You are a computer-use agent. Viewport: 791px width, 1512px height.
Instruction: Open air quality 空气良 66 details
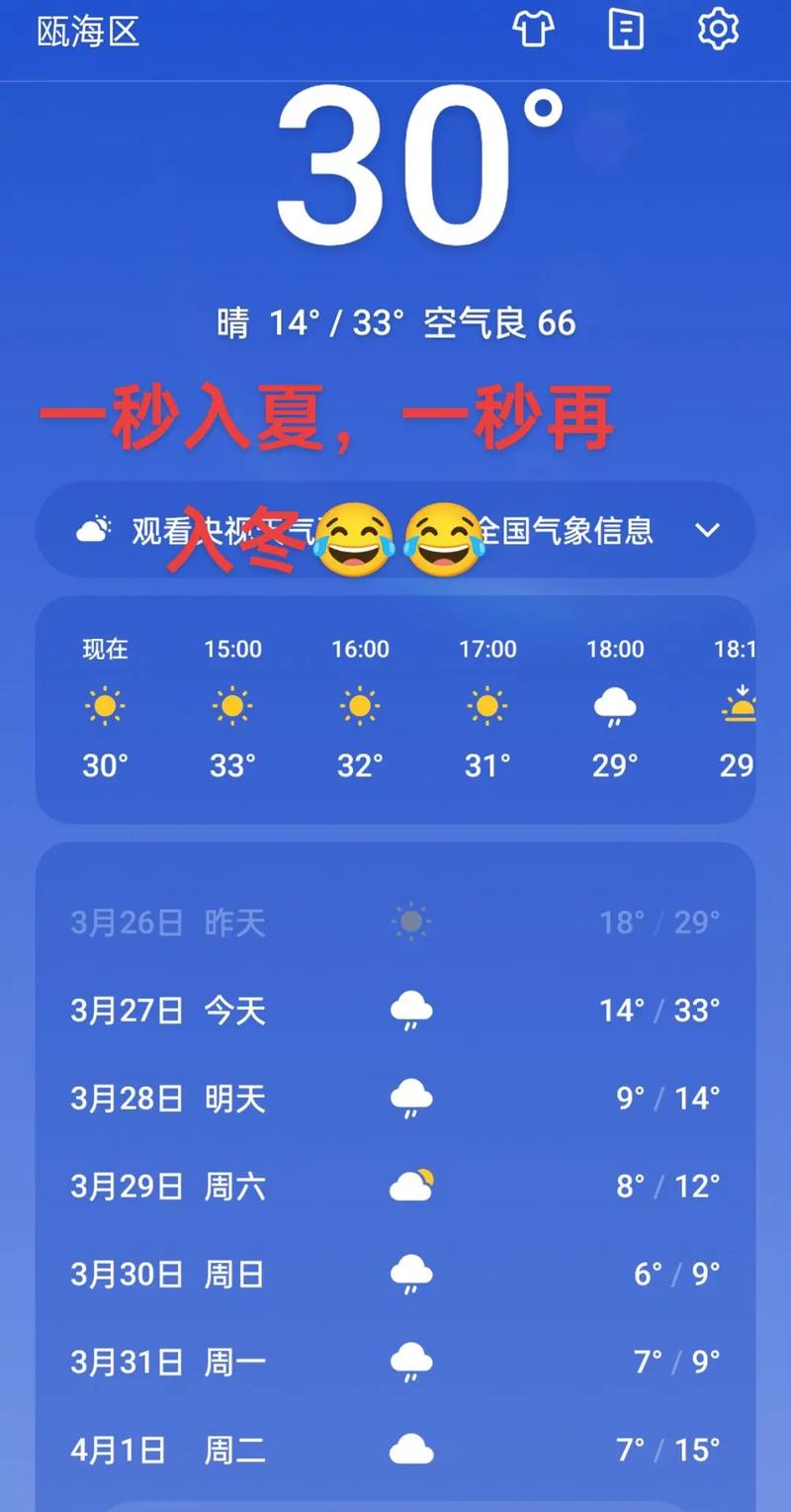(498, 323)
